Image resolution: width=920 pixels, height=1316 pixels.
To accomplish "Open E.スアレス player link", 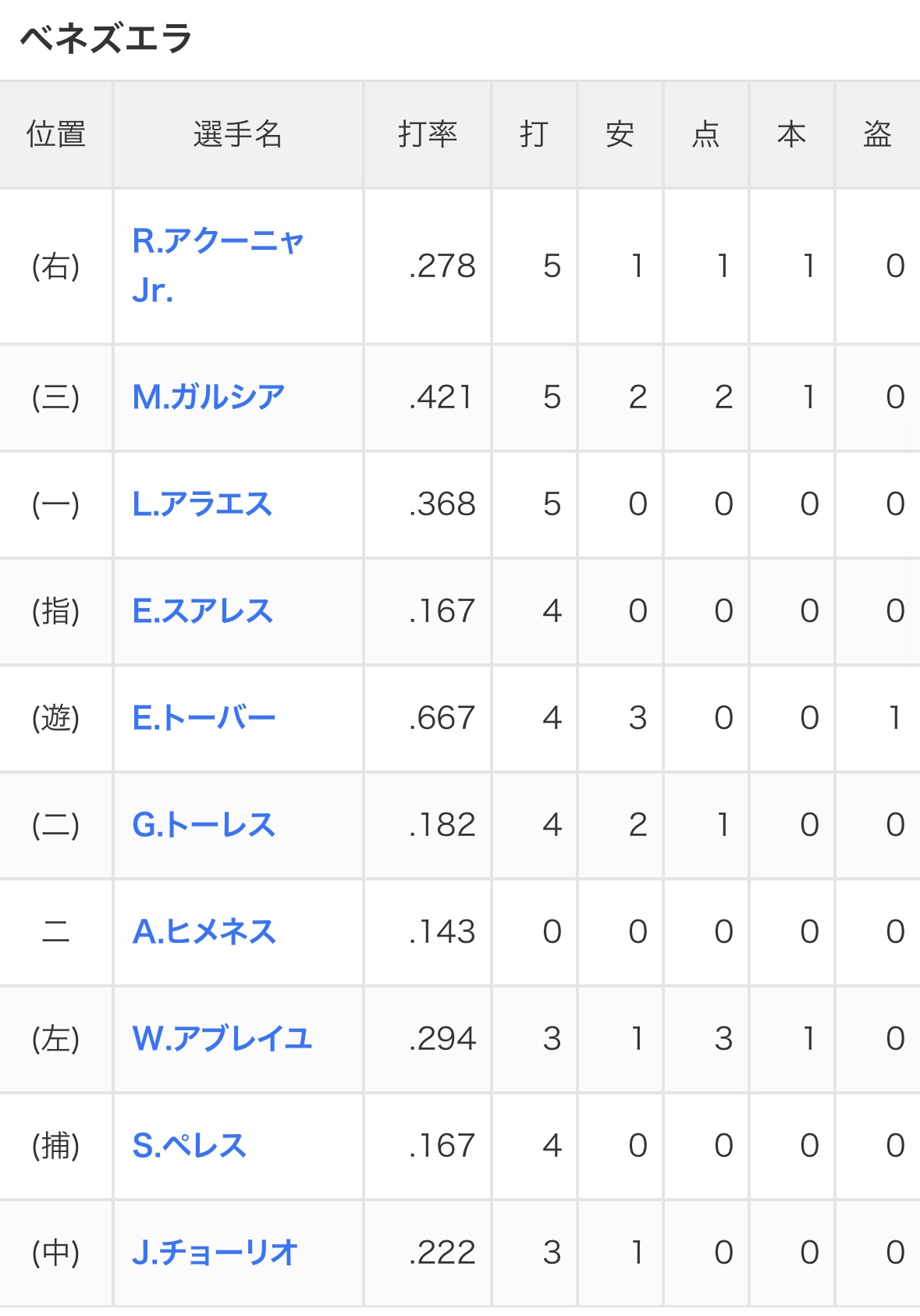I will [x=202, y=611].
